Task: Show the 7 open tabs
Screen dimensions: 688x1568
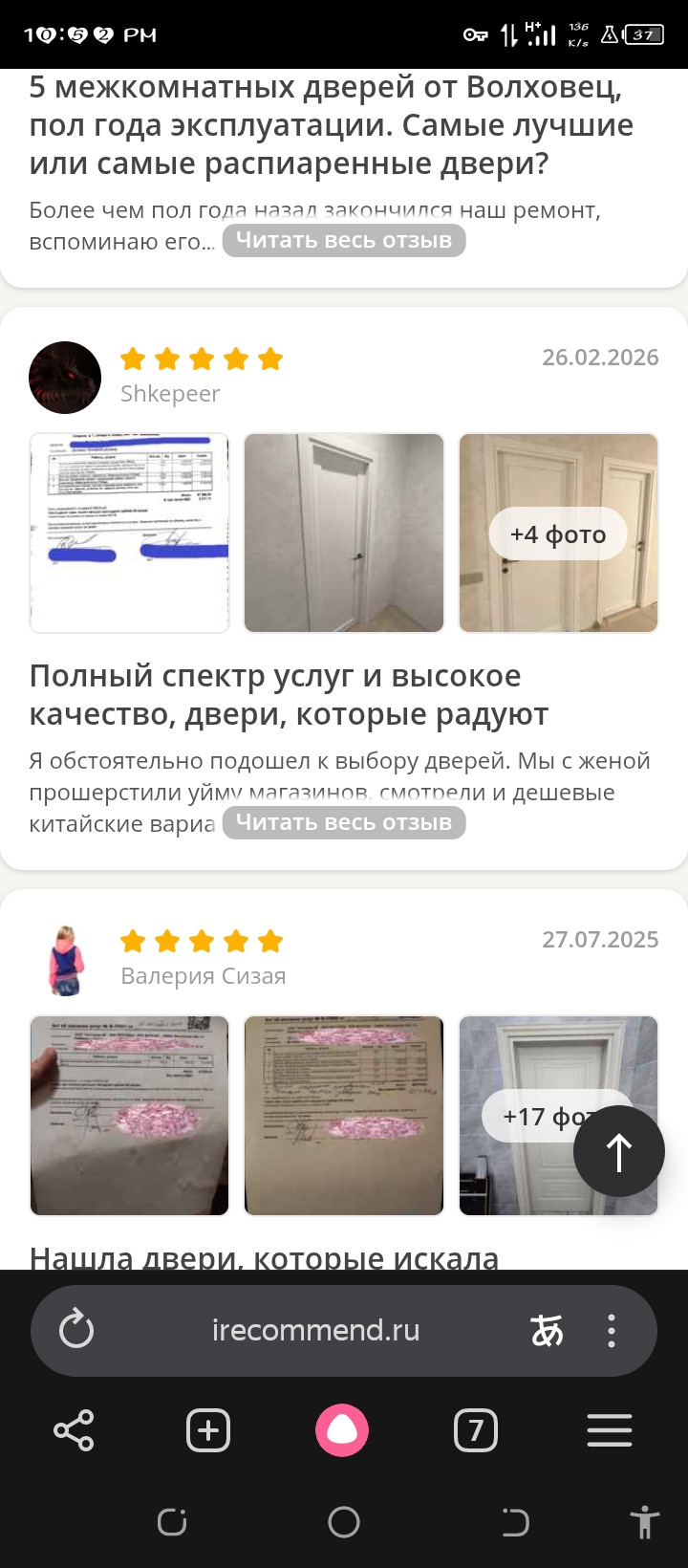Action: click(476, 1430)
